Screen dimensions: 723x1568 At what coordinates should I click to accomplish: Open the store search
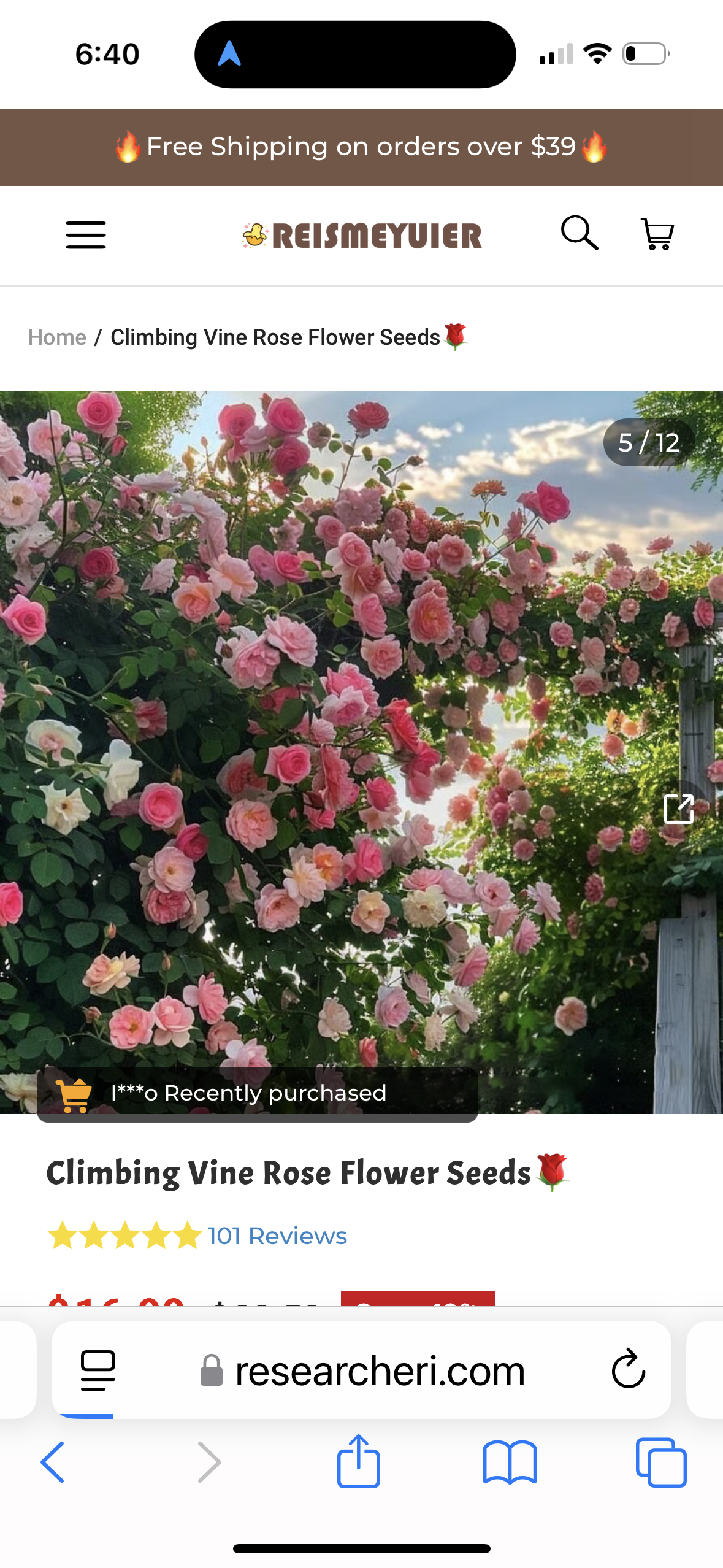pos(579,234)
